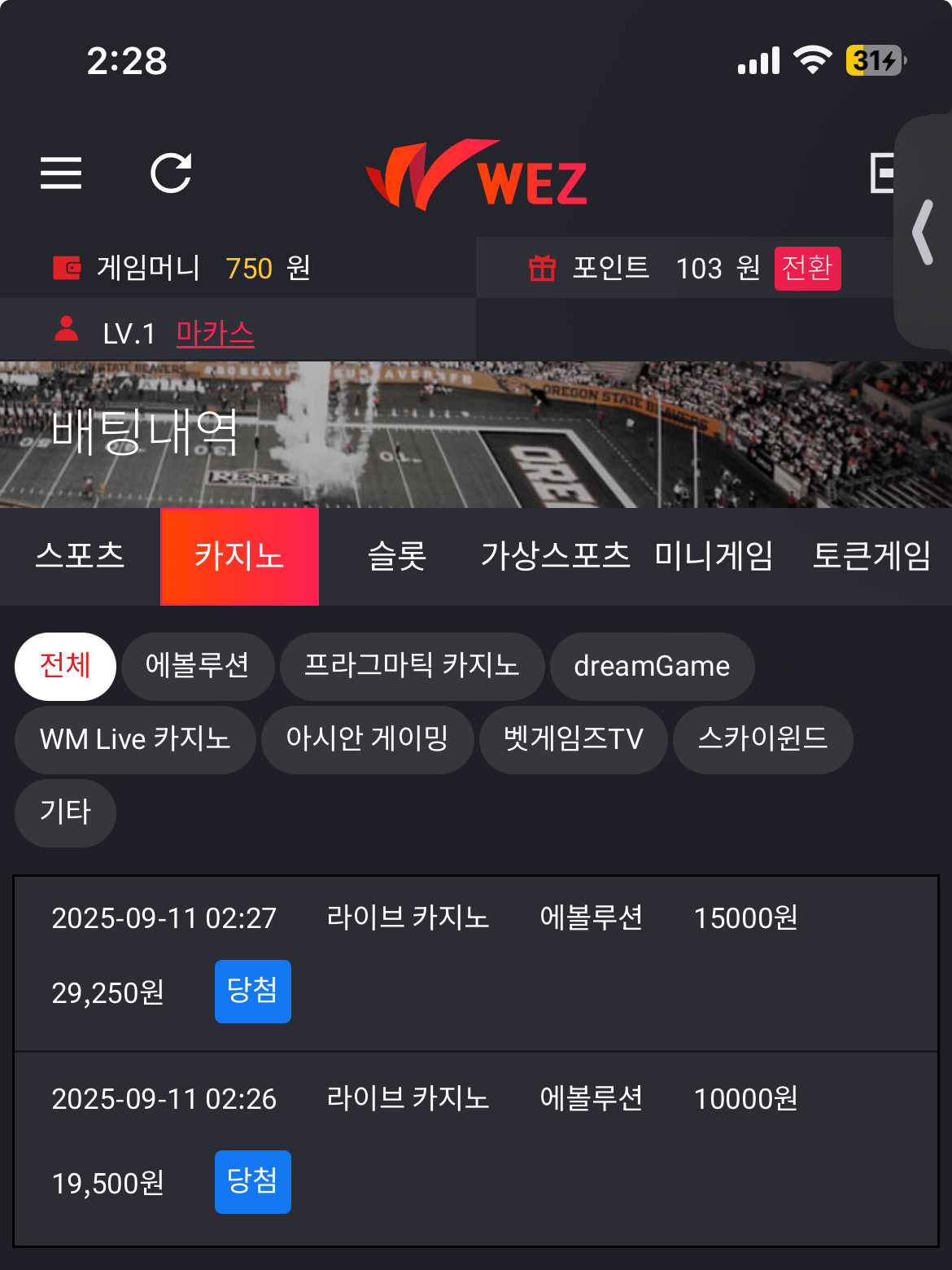This screenshot has width=952, height=1270.
Task: Filter by 에볼루션 provider
Action: (197, 666)
